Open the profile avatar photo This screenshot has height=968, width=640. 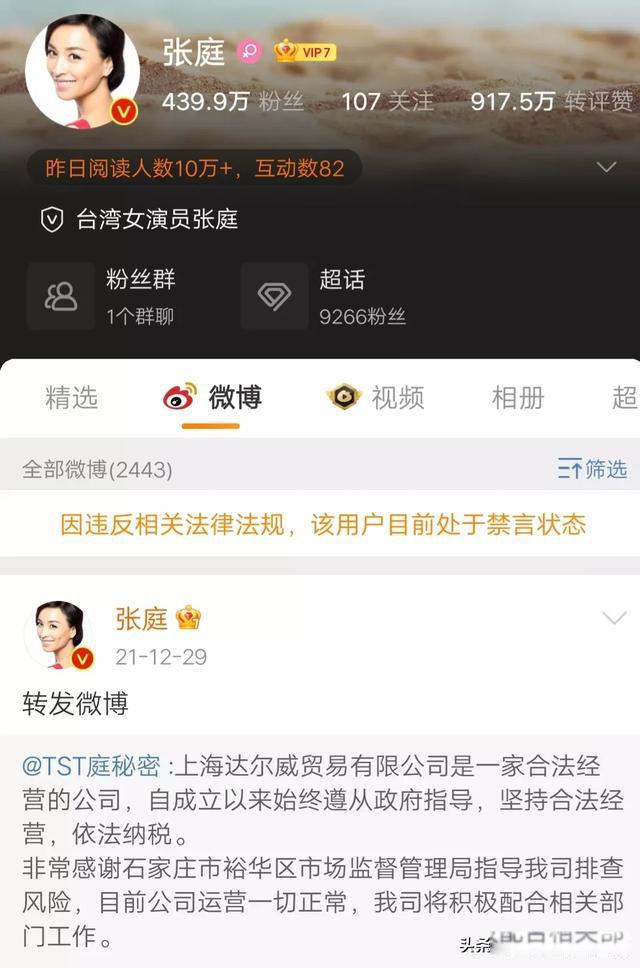(82, 71)
